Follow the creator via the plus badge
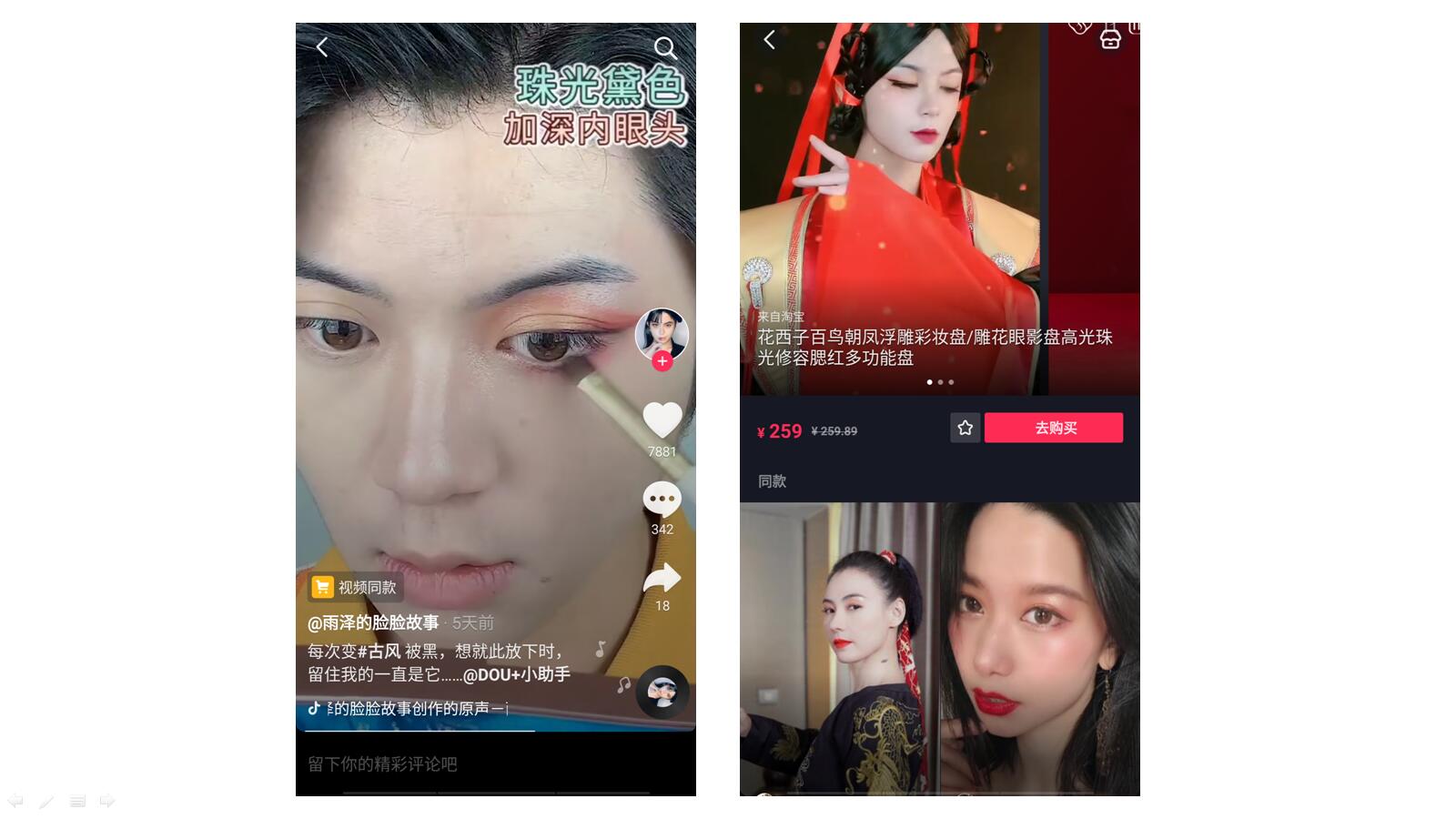The image size is (1456, 819). click(x=662, y=361)
